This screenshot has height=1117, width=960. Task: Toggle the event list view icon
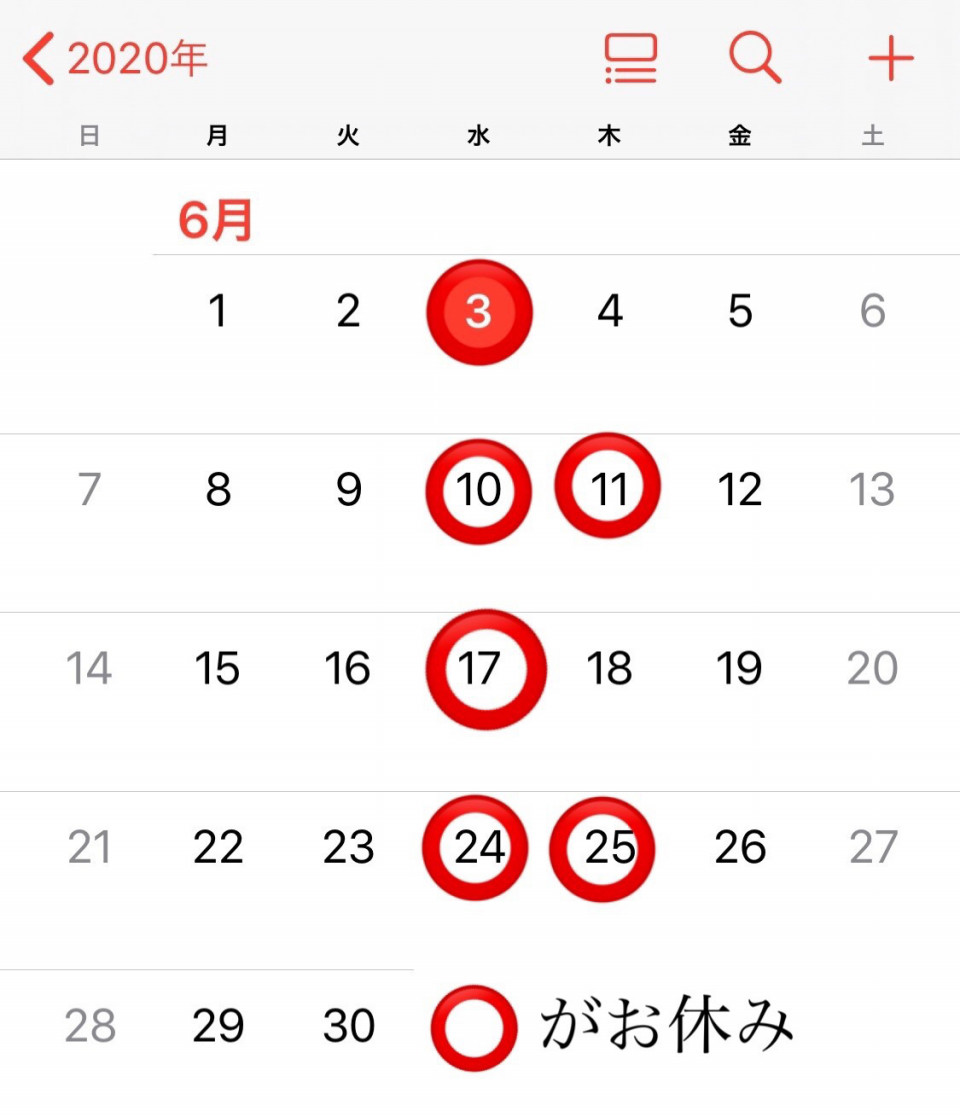[x=631, y=59]
